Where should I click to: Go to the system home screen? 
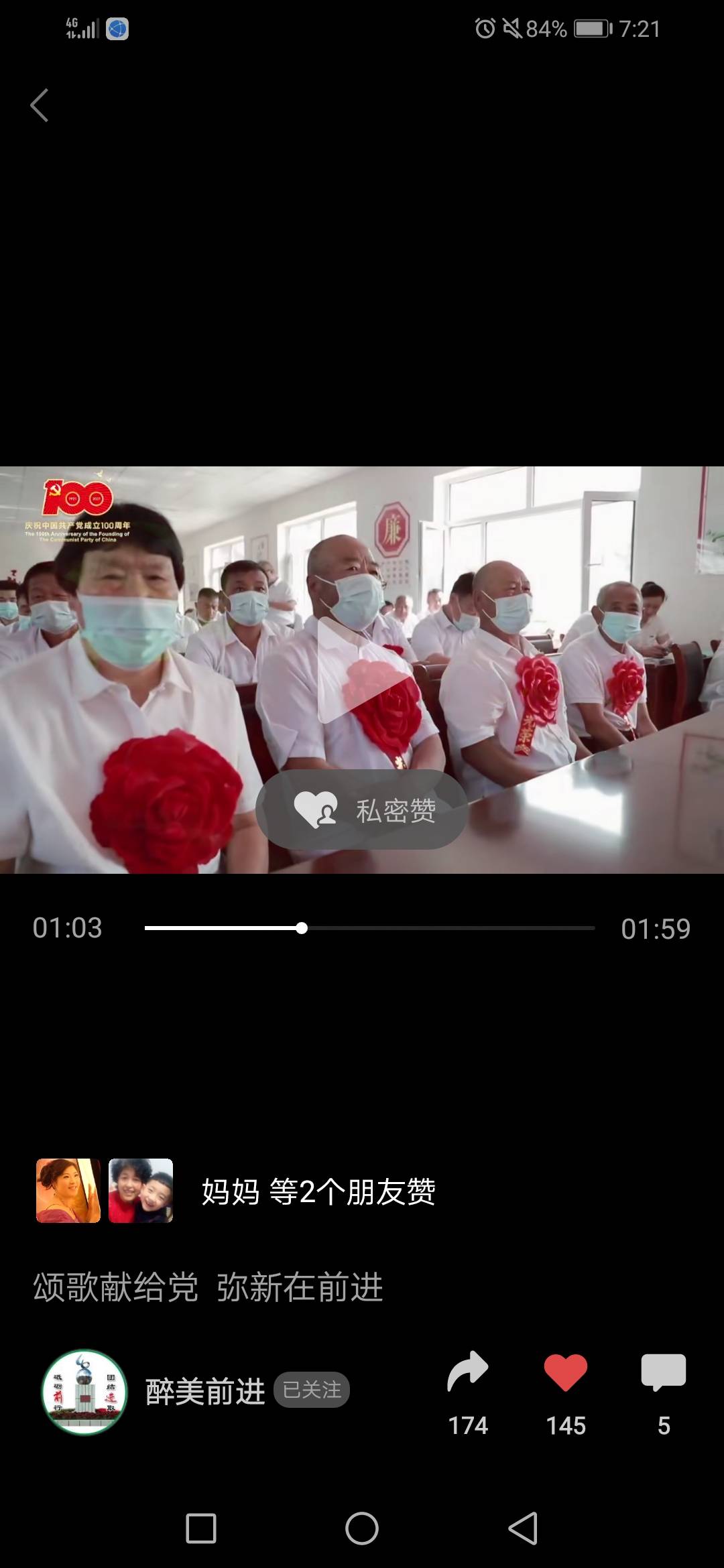pos(362,1528)
